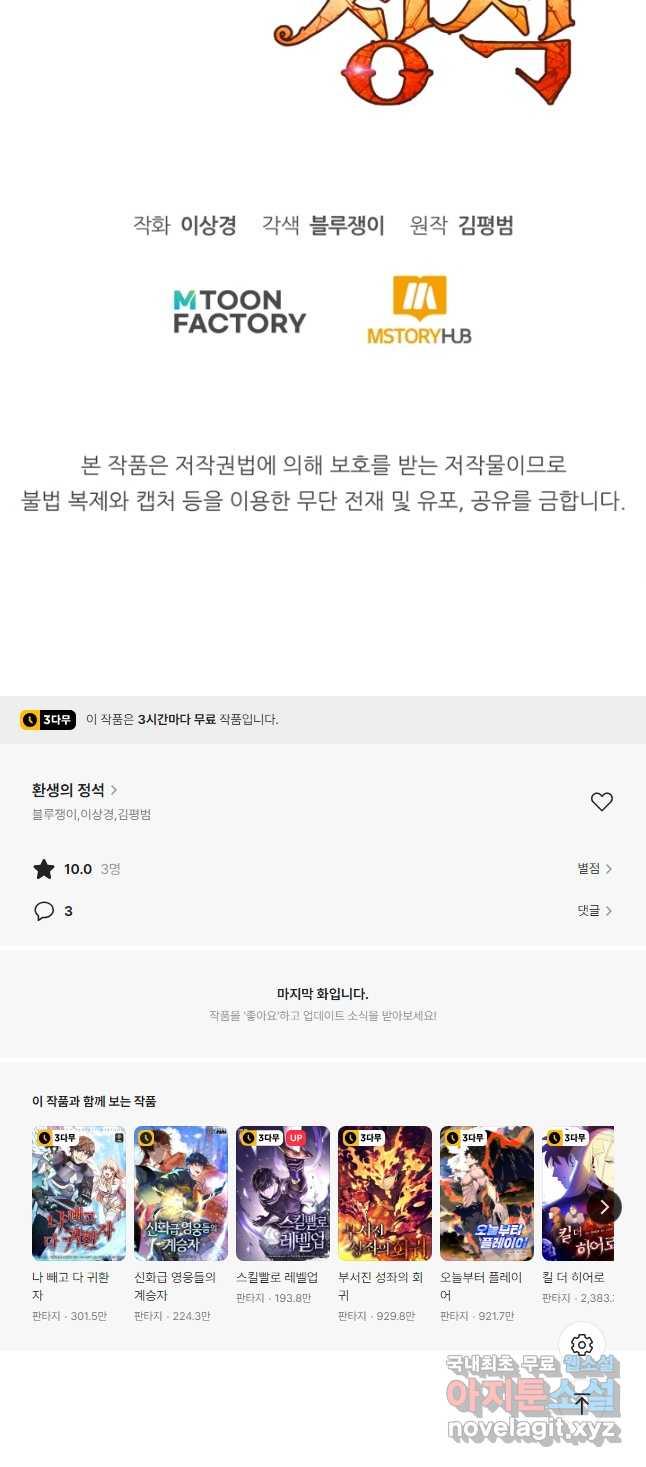The image size is (646, 1467).
Task: Open viewer settings gear icon
Action: (x=582, y=1345)
